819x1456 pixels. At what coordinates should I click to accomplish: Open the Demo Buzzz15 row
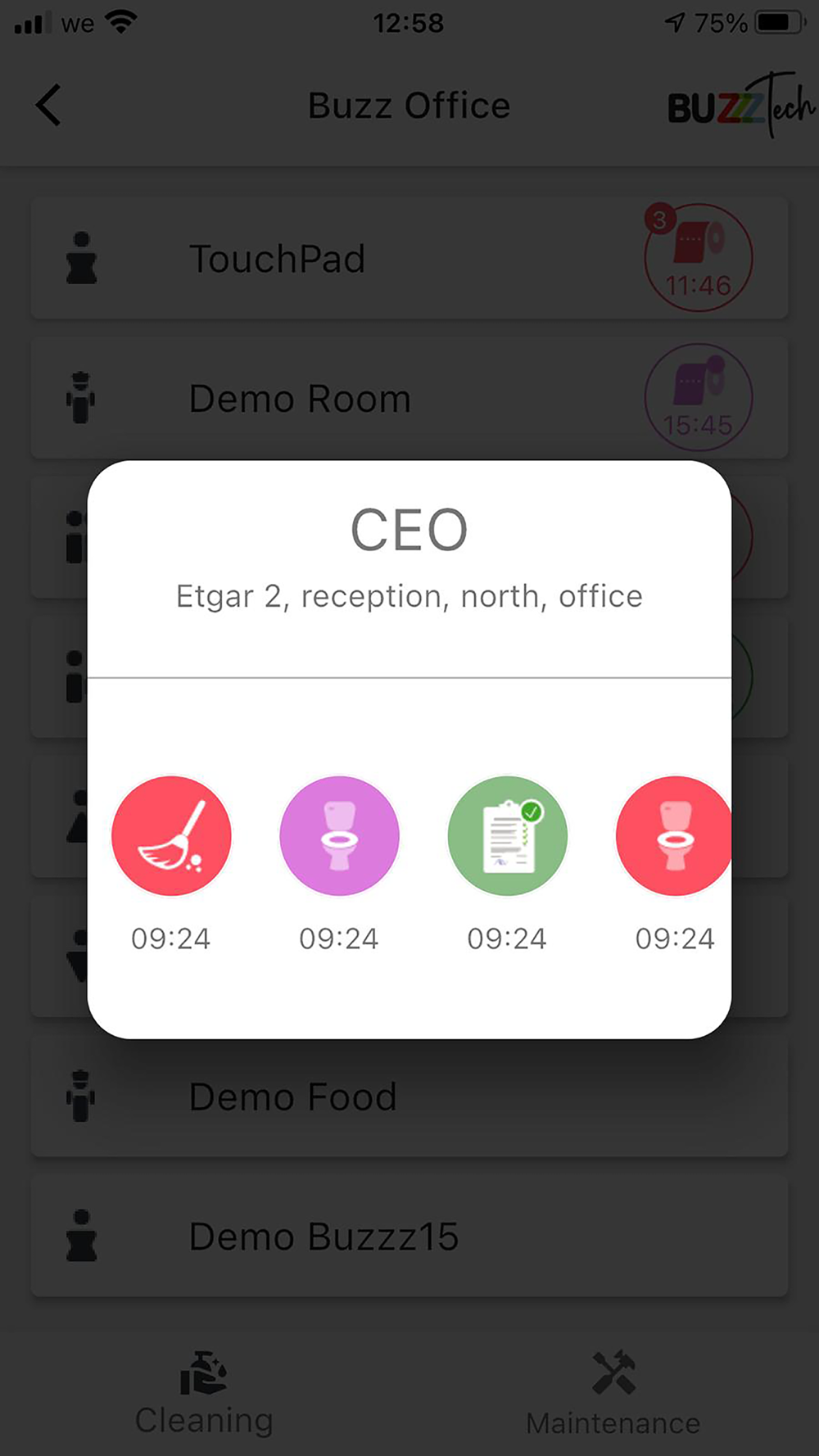pyautogui.click(x=409, y=1237)
